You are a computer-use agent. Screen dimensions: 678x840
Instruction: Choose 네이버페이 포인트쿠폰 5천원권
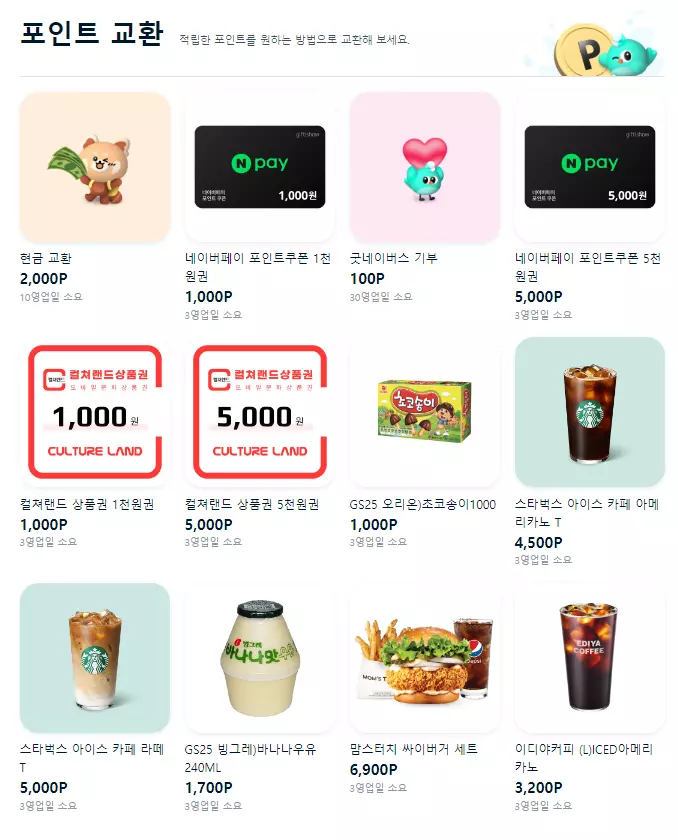590,167
